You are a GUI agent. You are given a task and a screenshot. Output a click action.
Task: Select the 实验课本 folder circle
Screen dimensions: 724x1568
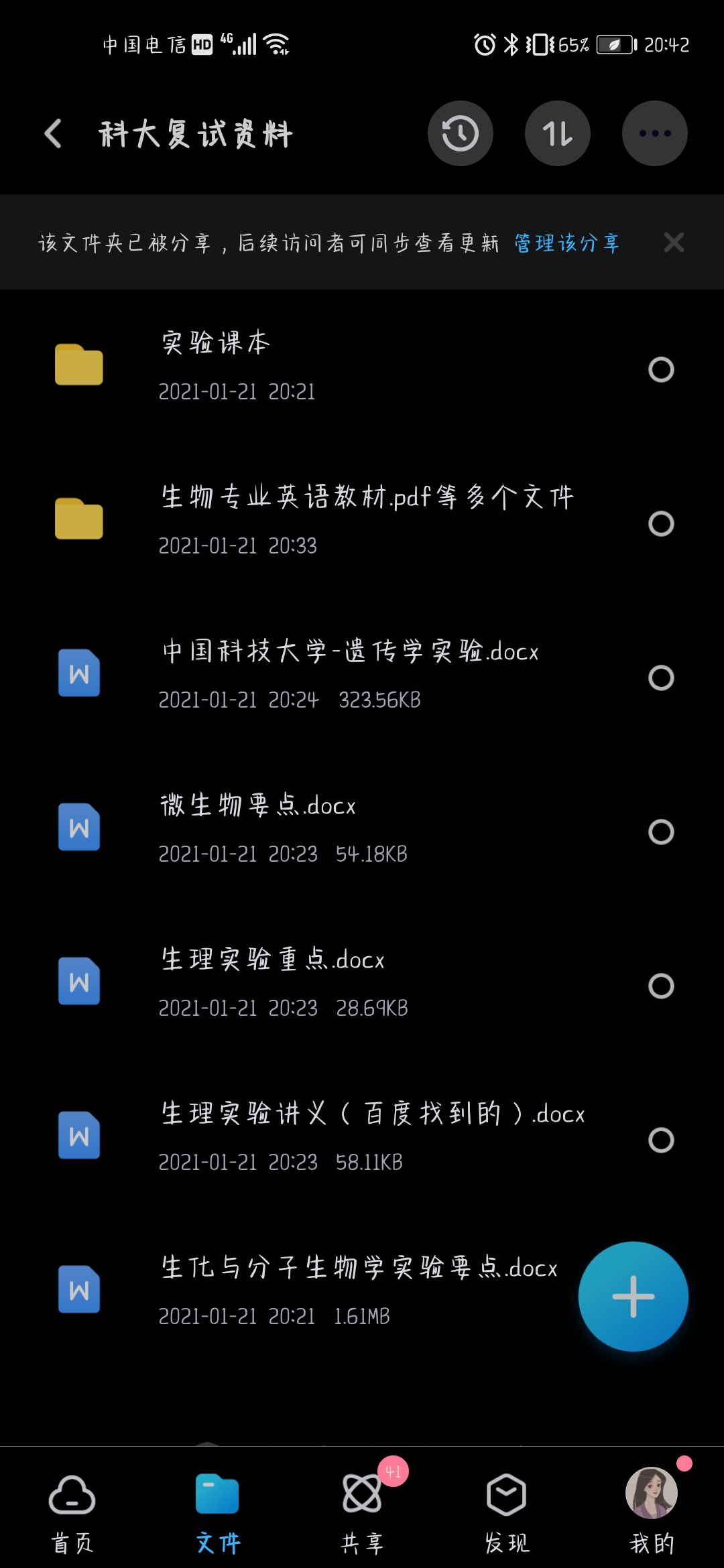661,369
